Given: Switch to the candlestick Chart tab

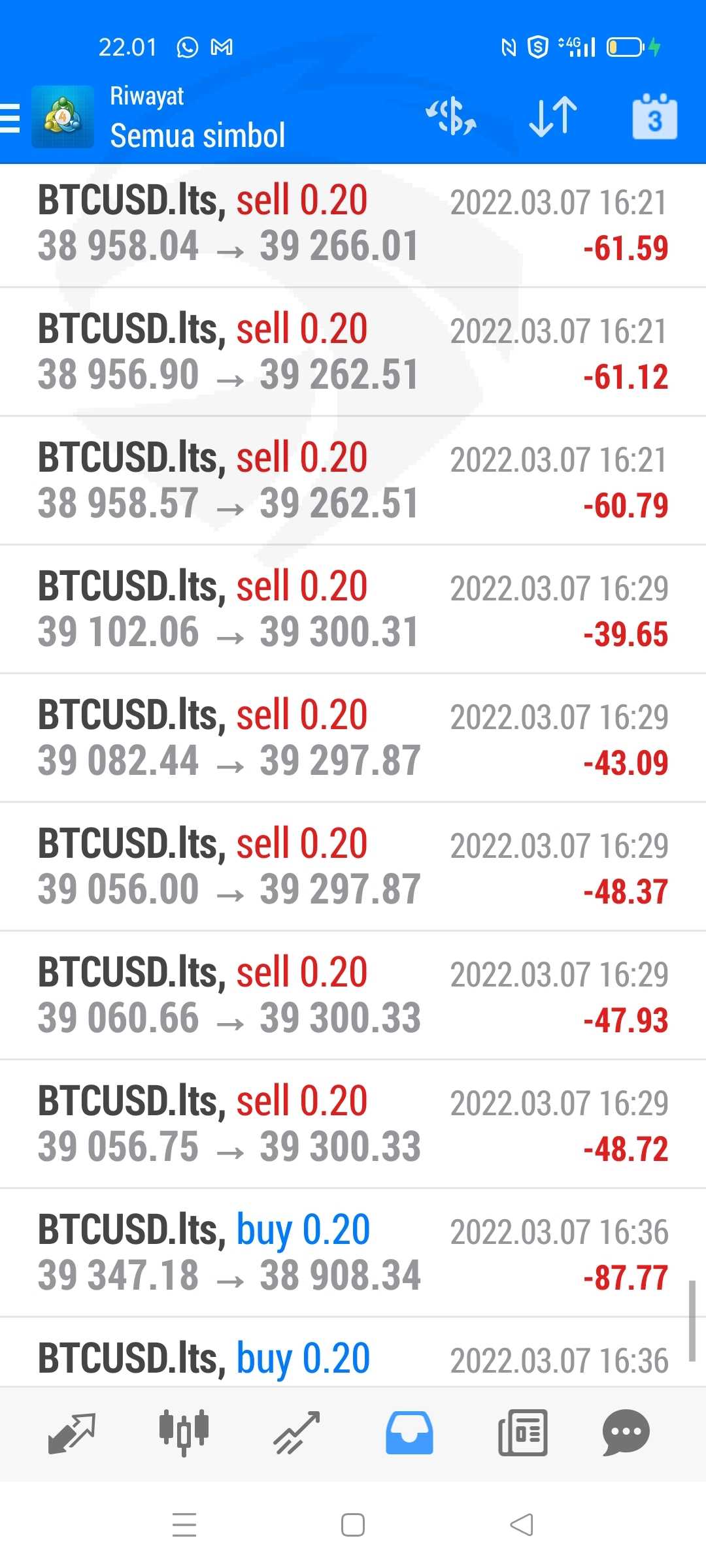Looking at the screenshot, I should coord(184,1433).
